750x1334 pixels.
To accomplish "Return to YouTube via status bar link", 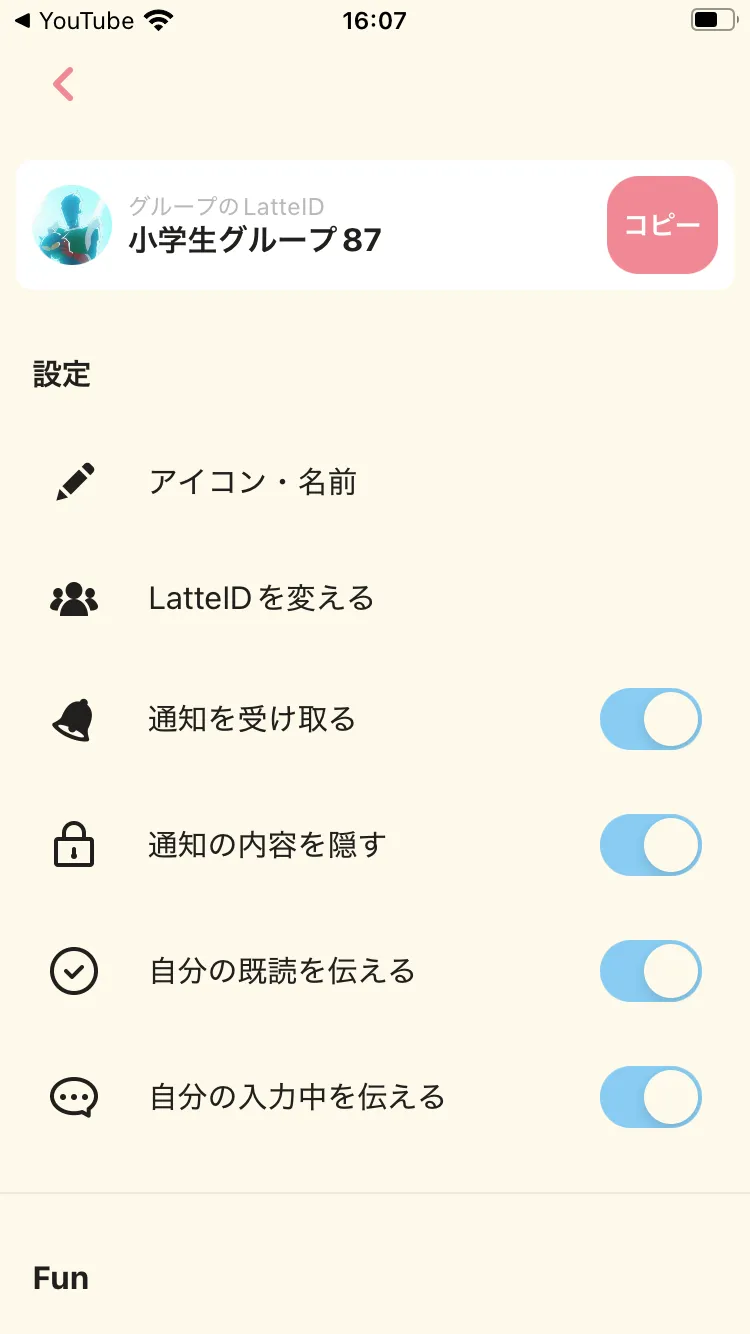I will [x=74, y=20].
